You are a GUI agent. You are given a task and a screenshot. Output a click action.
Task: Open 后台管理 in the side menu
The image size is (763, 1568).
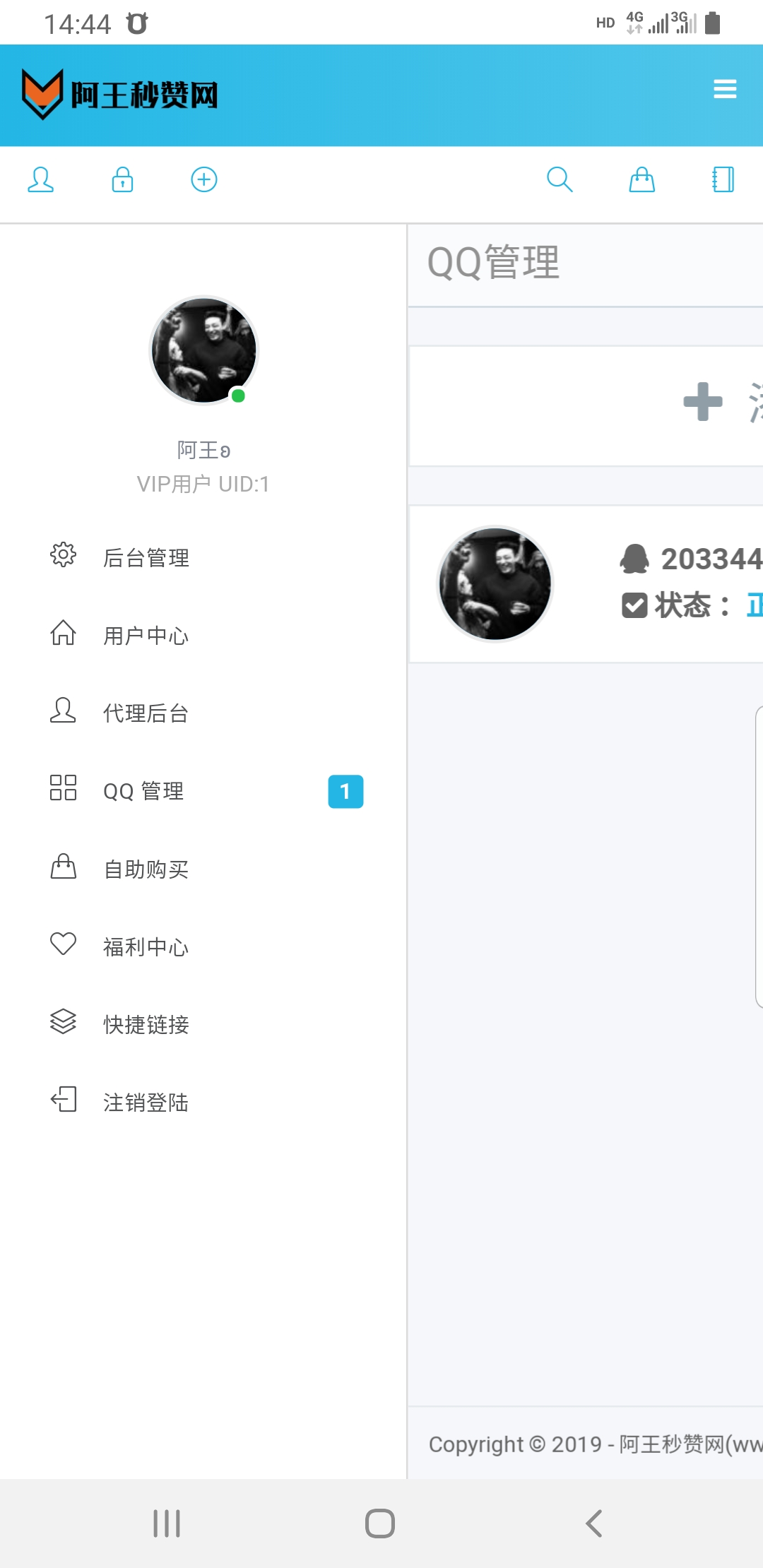coord(146,557)
